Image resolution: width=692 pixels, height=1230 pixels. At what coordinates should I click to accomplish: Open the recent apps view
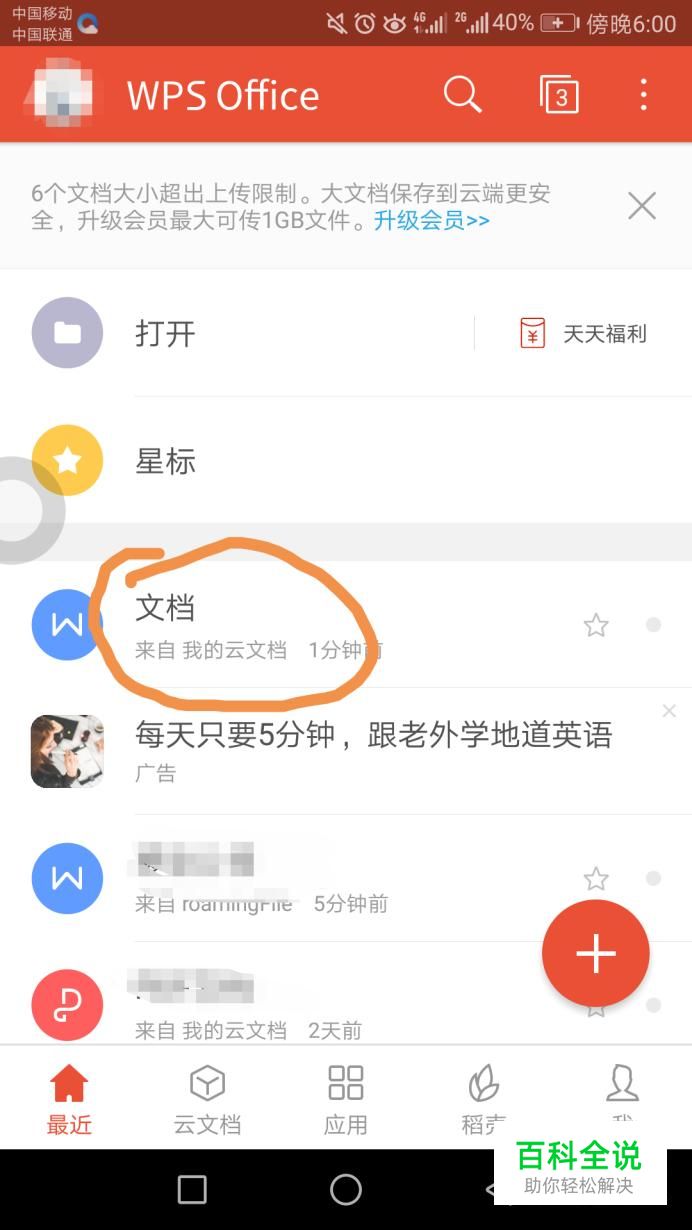click(x=192, y=1189)
